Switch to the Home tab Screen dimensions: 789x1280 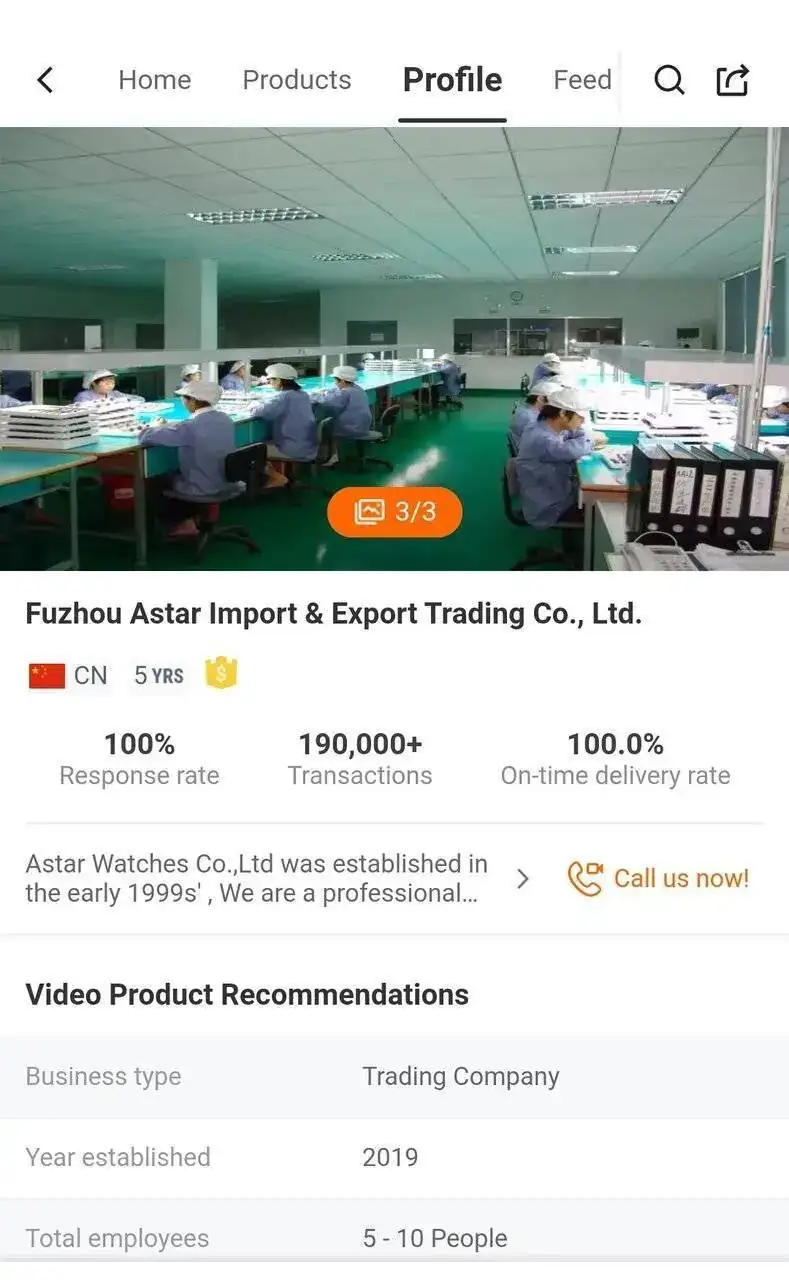point(154,80)
